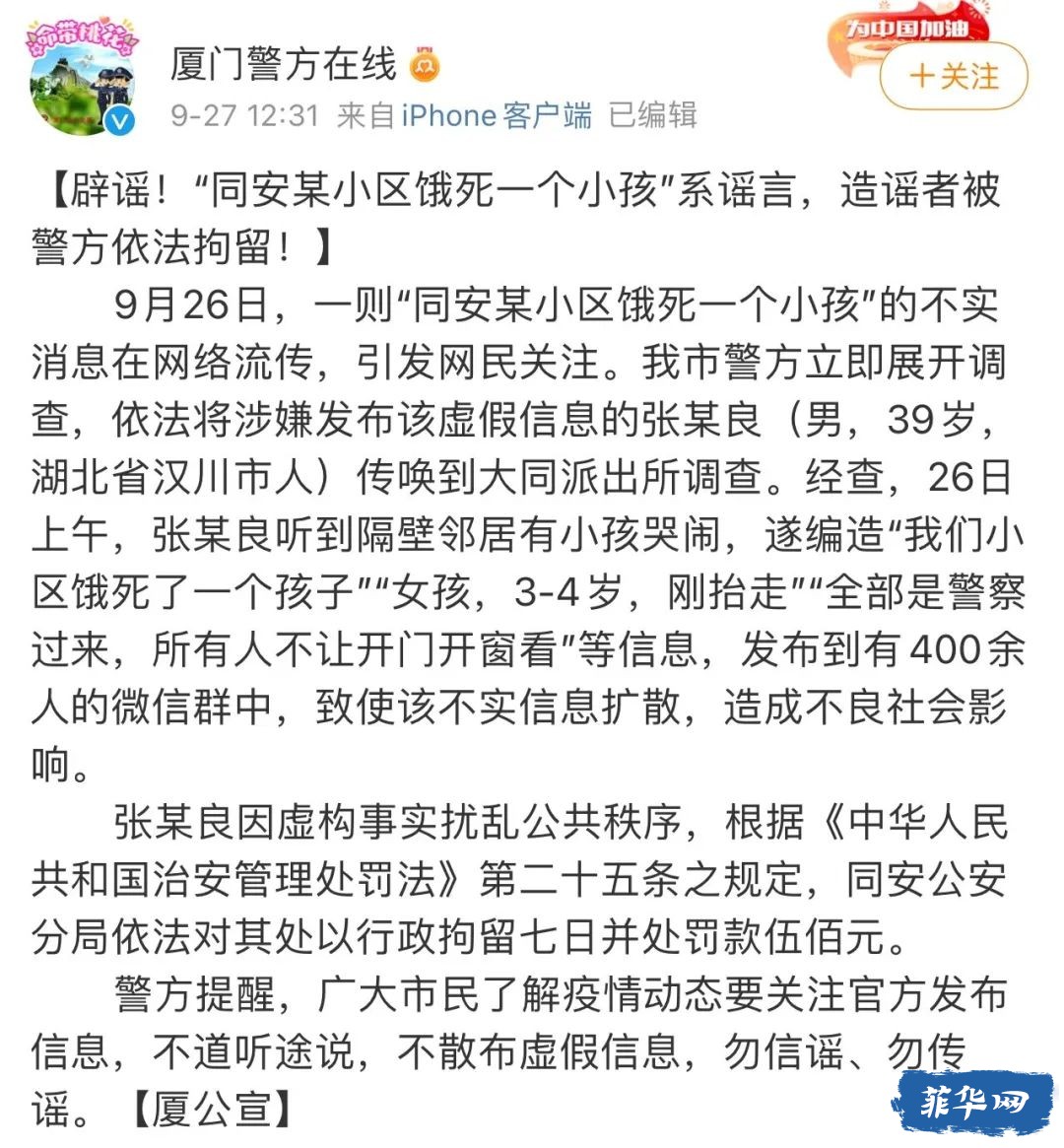Open the 厦门警方在线 profile avatar
This screenshot has width=1064, height=1148.
(81, 81)
